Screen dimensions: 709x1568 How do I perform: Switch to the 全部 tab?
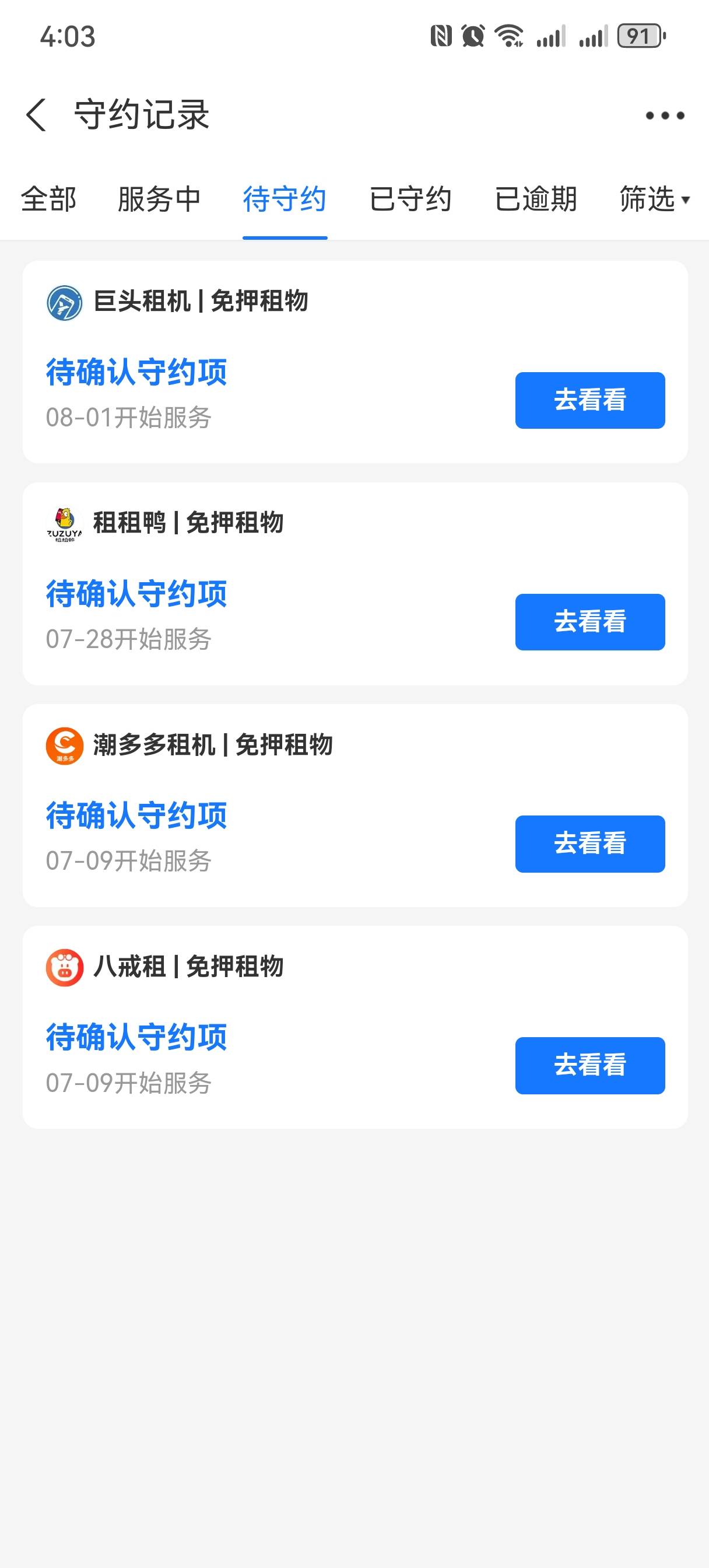(x=49, y=199)
